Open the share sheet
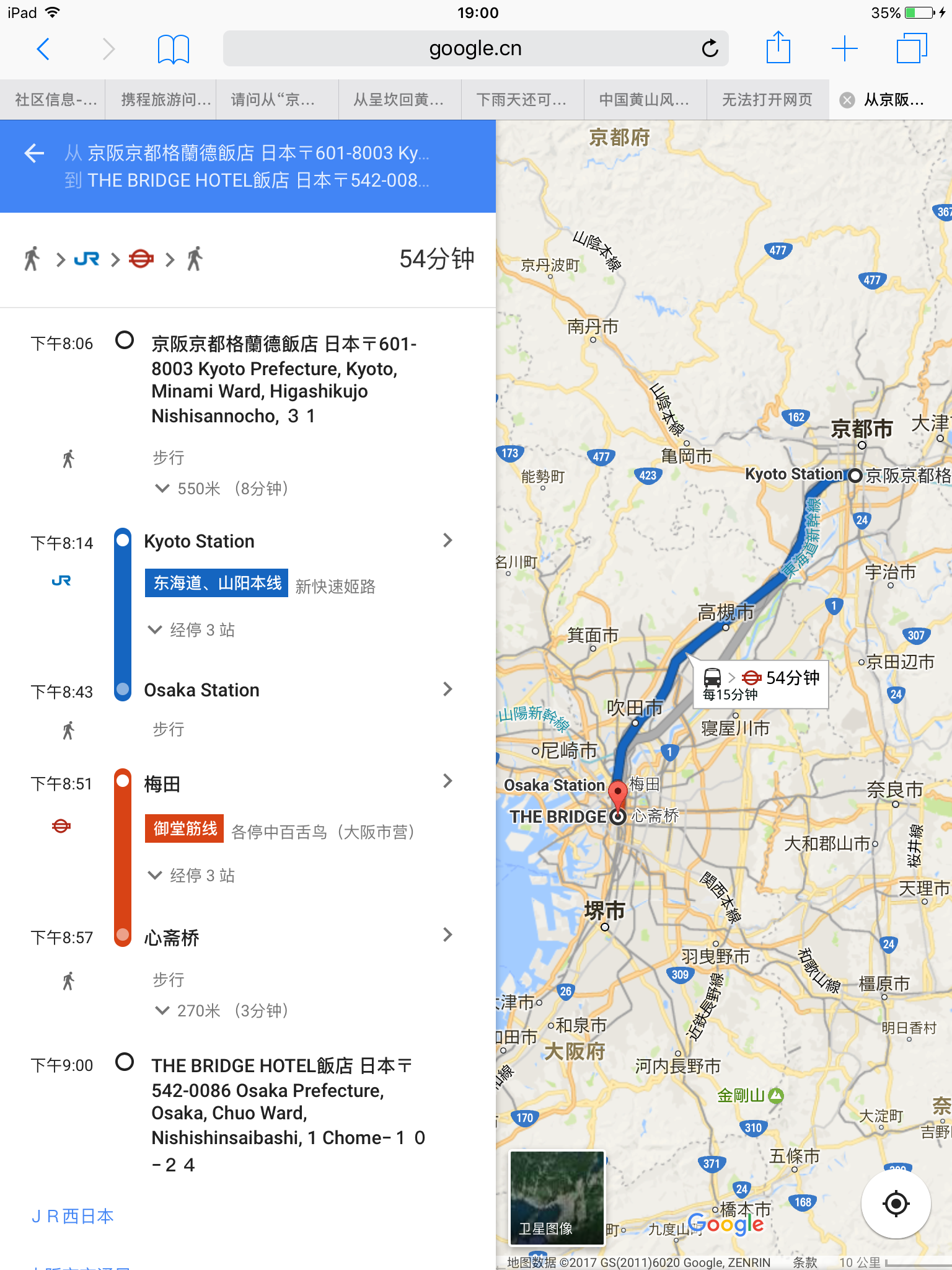The width and height of the screenshot is (952, 1270). [778, 48]
